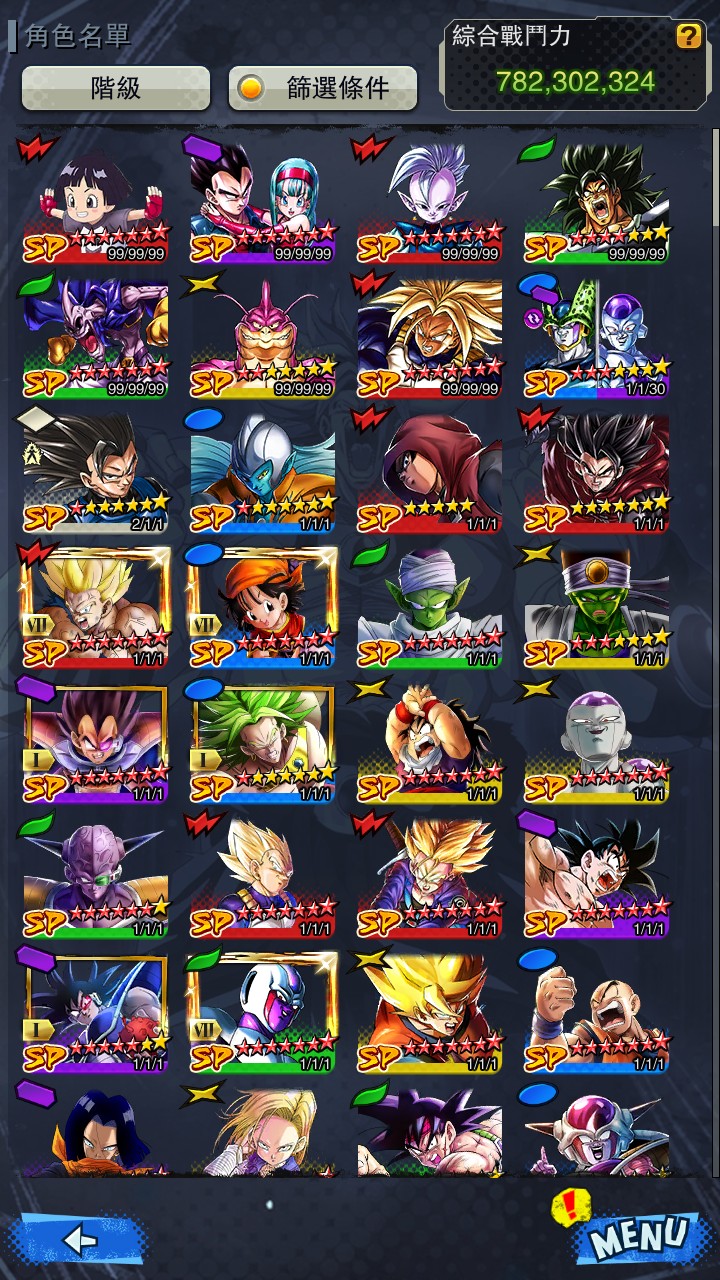Choose the hooded red cloak character
The height and width of the screenshot is (1280, 720).
pyautogui.click(x=429, y=470)
